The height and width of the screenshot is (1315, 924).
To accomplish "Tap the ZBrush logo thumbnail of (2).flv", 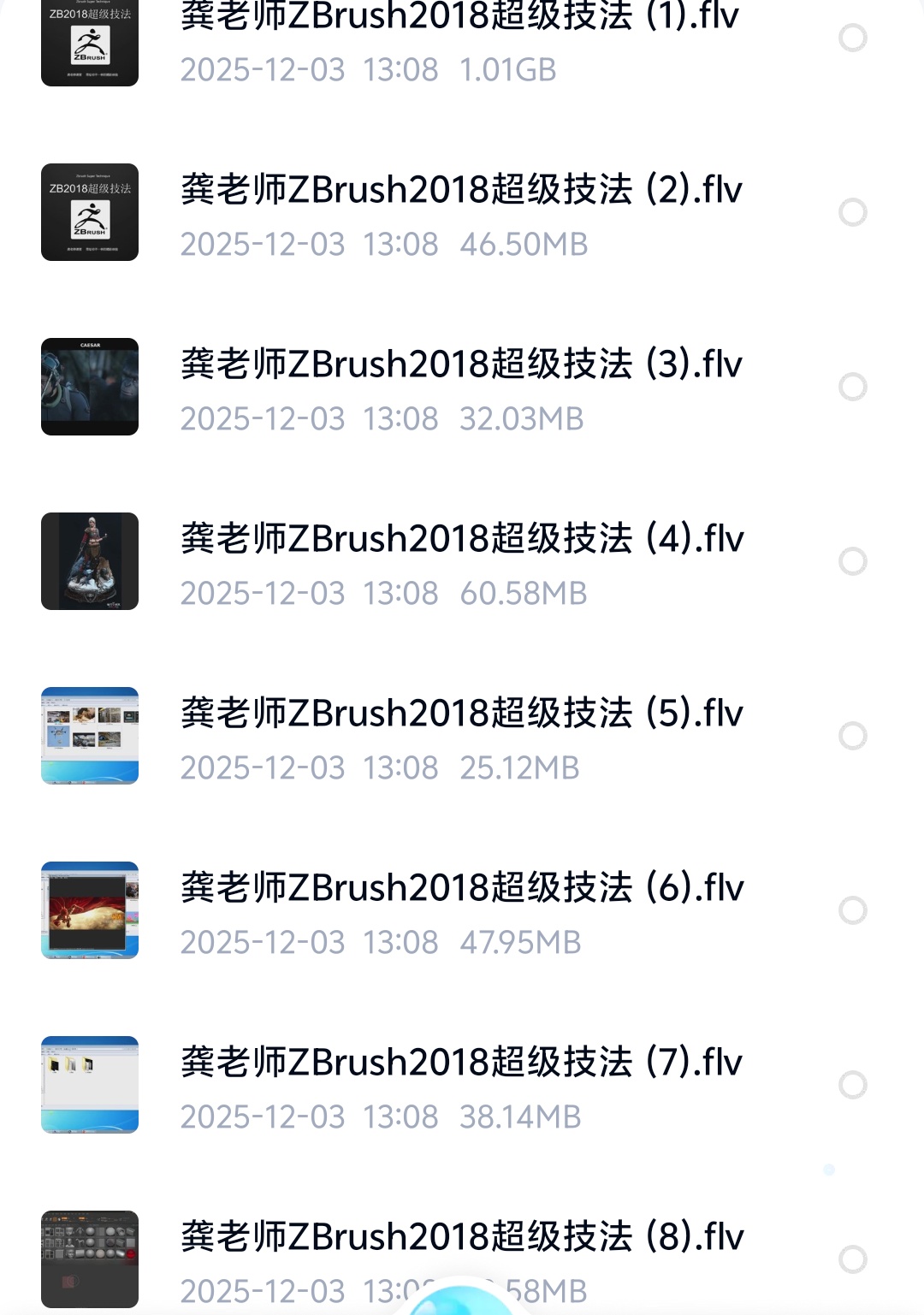I will (x=89, y=212).
